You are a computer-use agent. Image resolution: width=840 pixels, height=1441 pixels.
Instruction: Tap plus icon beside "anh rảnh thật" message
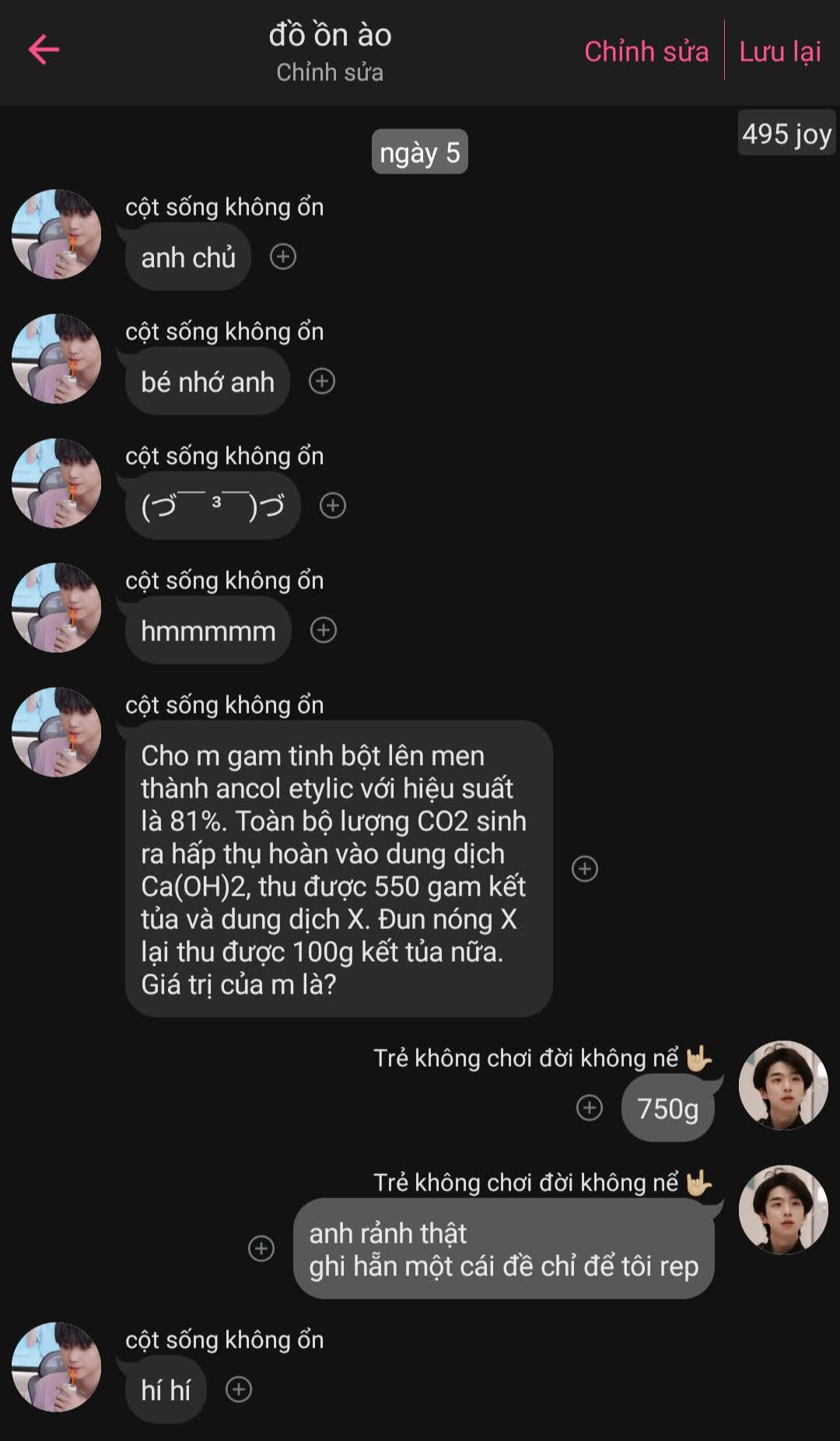(x=261, y=1248)
